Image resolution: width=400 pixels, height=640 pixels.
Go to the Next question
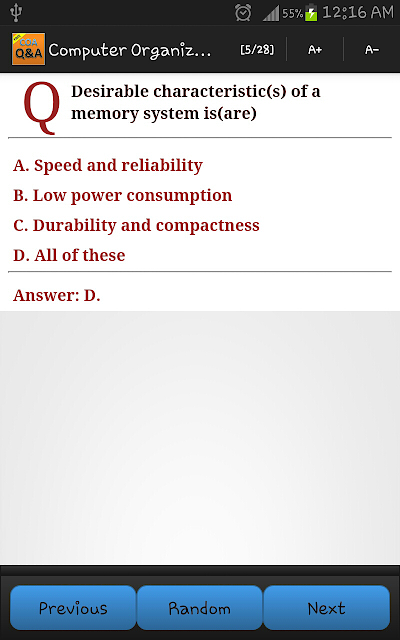click(x=327, y=608)
